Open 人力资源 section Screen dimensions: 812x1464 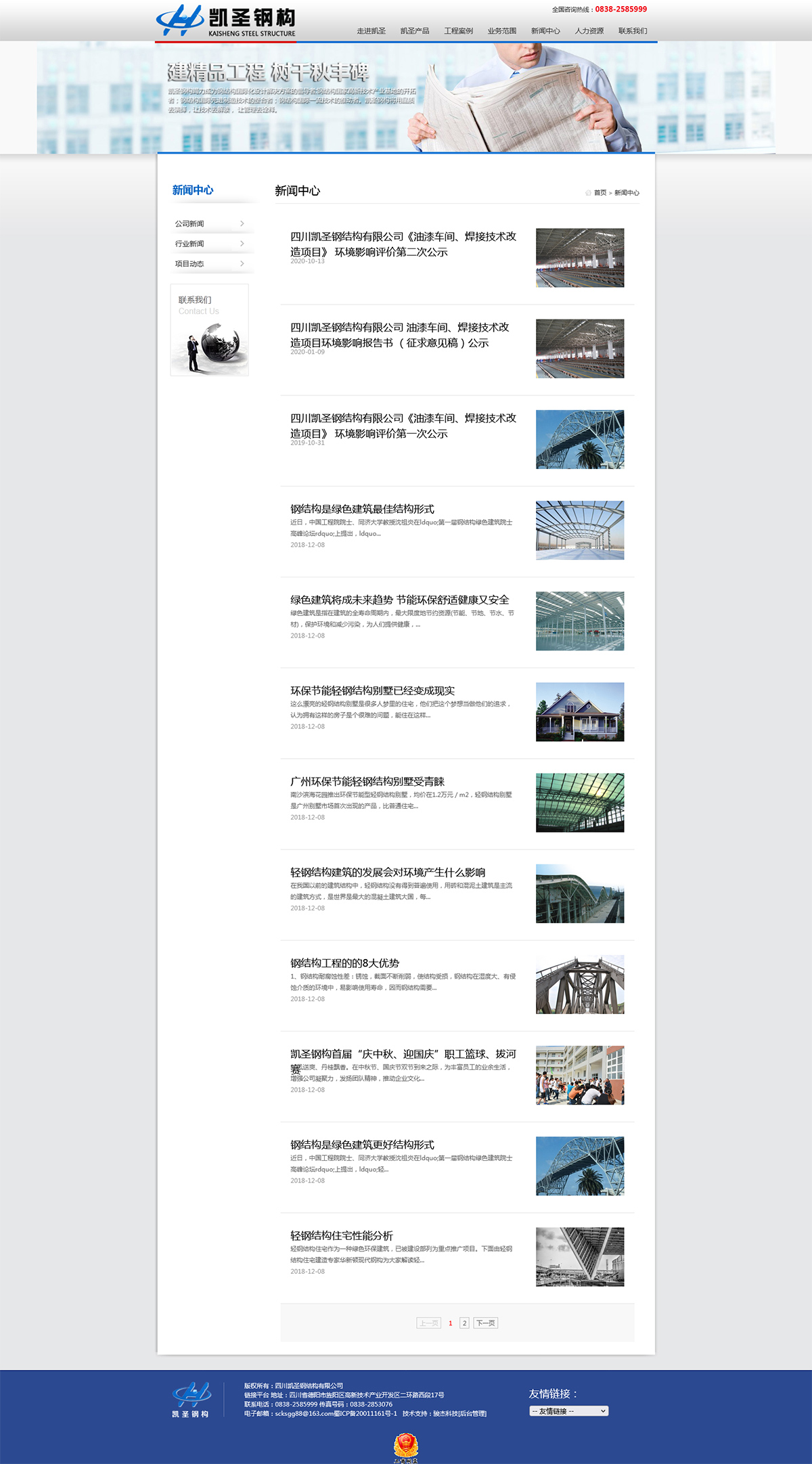click(x=589, y=31)
